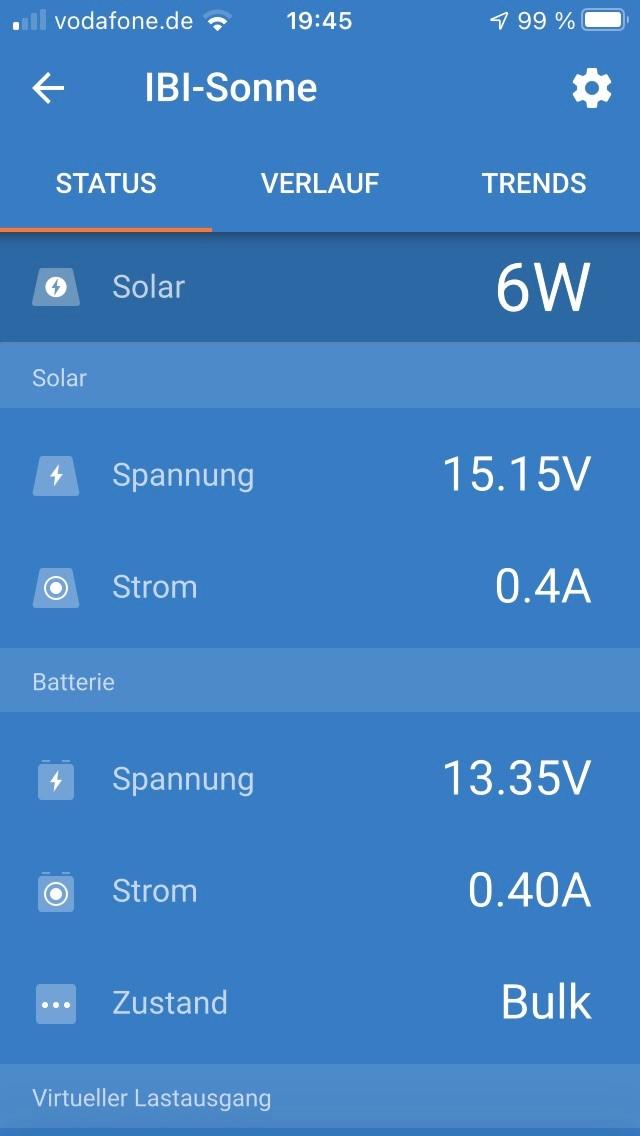The image size is (640, 1136).
Task: Open the settings gear
Action: 591,89
